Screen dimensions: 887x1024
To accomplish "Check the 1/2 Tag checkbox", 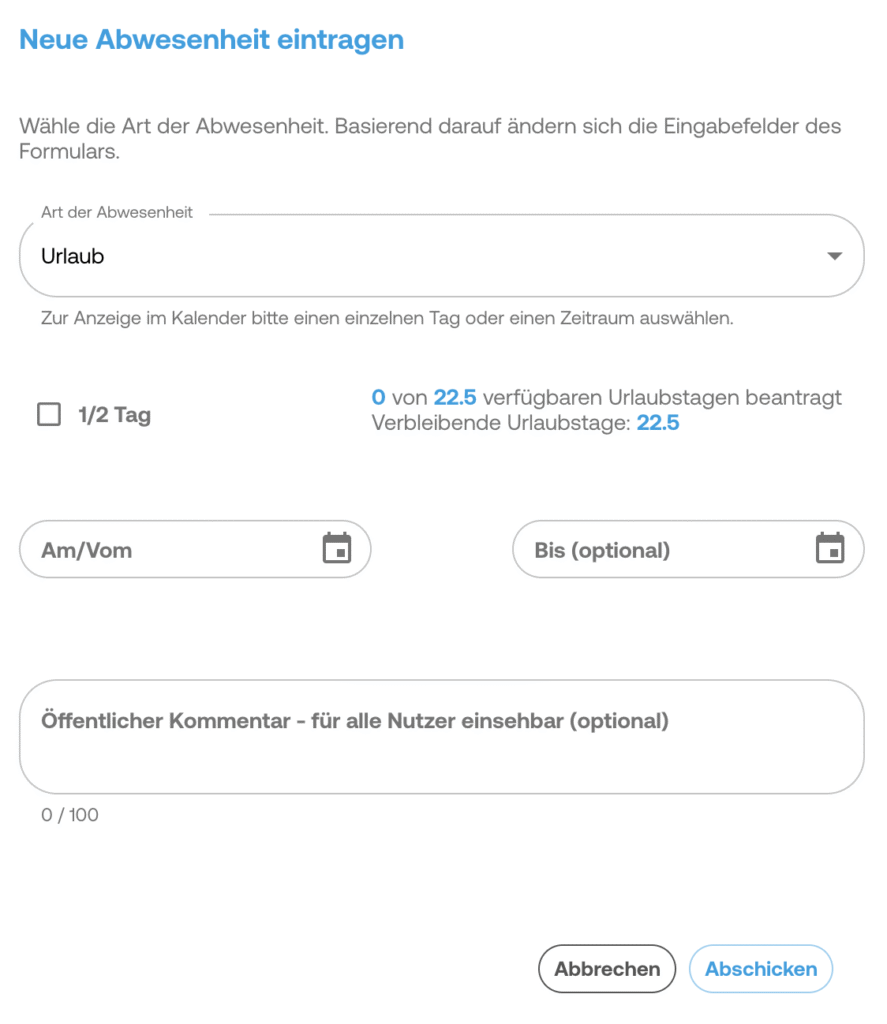I will click(49, 415).
